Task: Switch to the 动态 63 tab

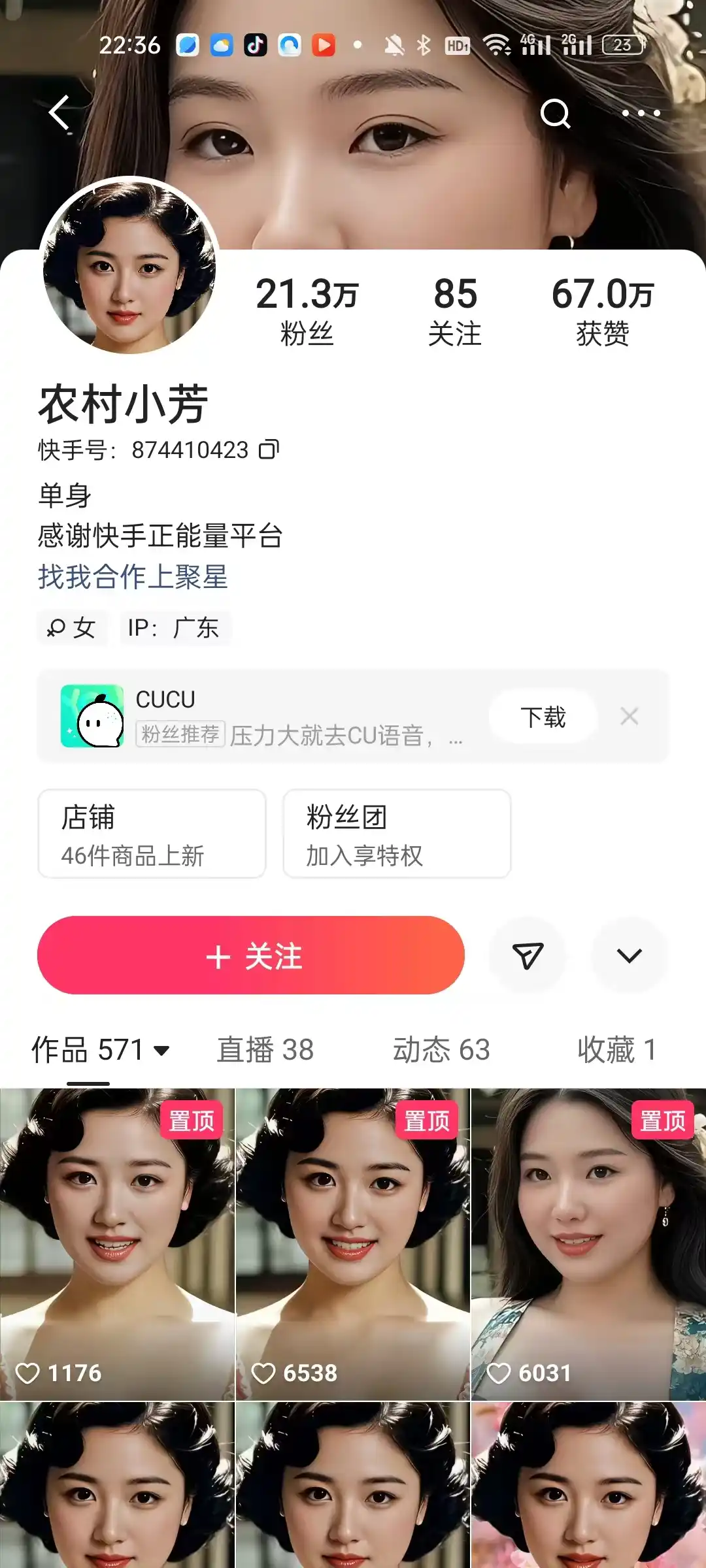Action: click(441, 1050)
